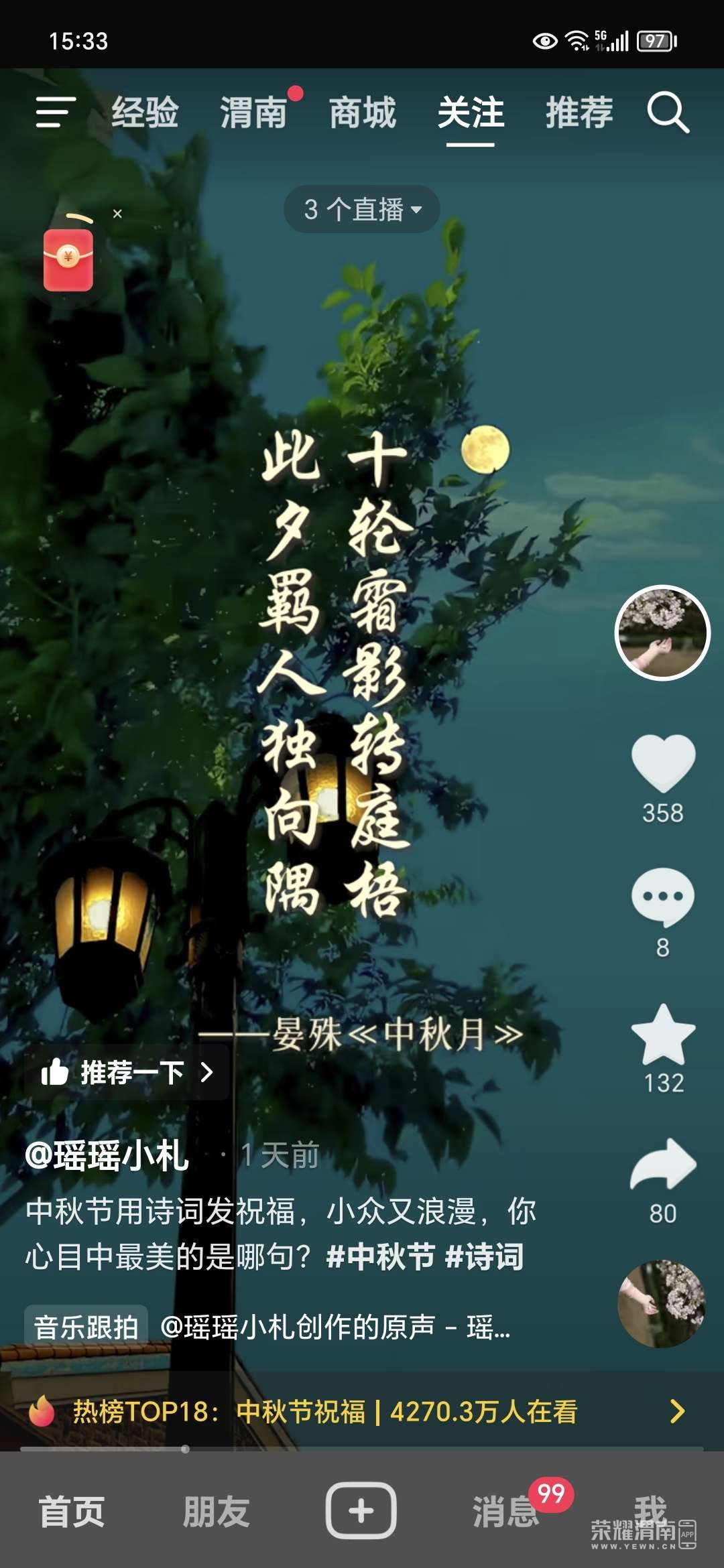Share this video
The height and width of the screenshot is (1568, 724).
663,1165
